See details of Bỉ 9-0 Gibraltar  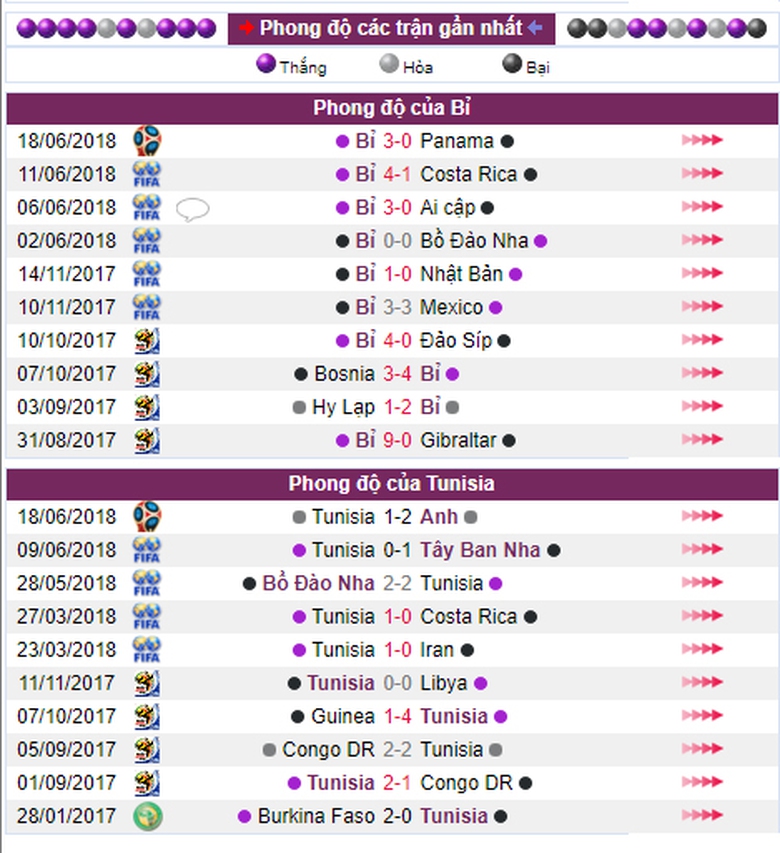pos(702,440)
